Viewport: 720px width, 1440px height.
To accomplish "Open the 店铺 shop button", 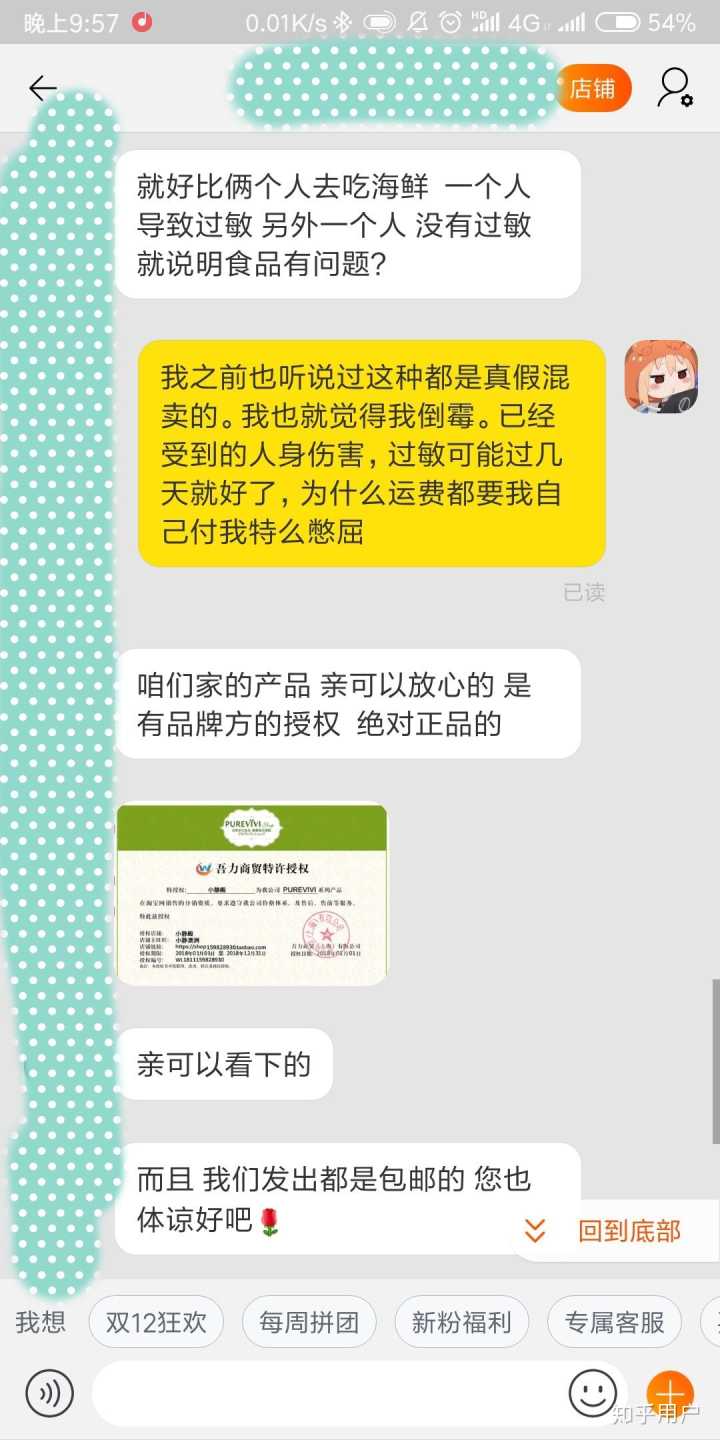I will (593, 89).
